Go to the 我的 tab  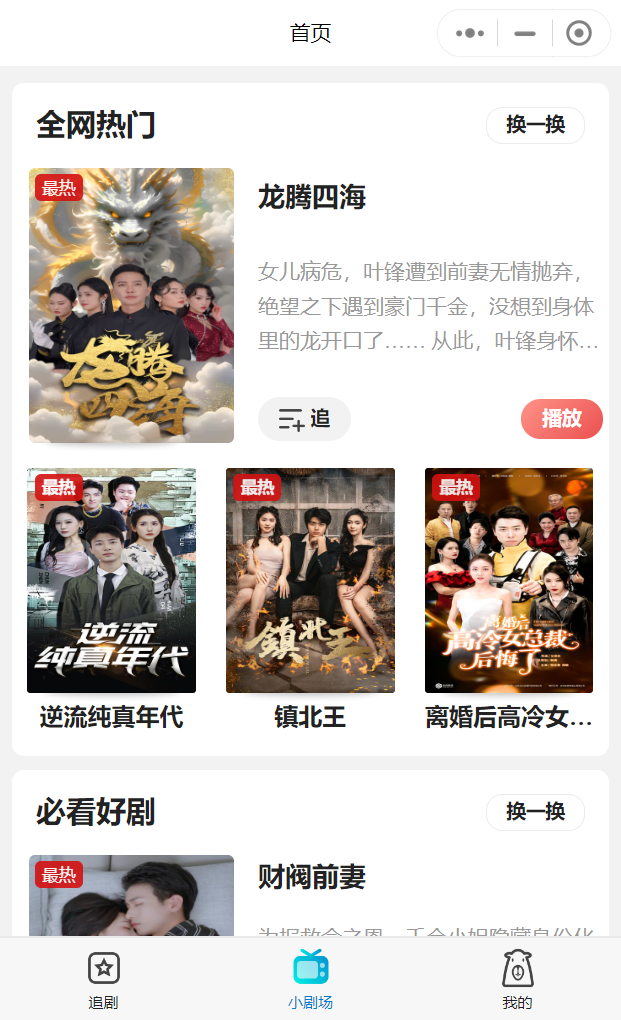point(517,979)
